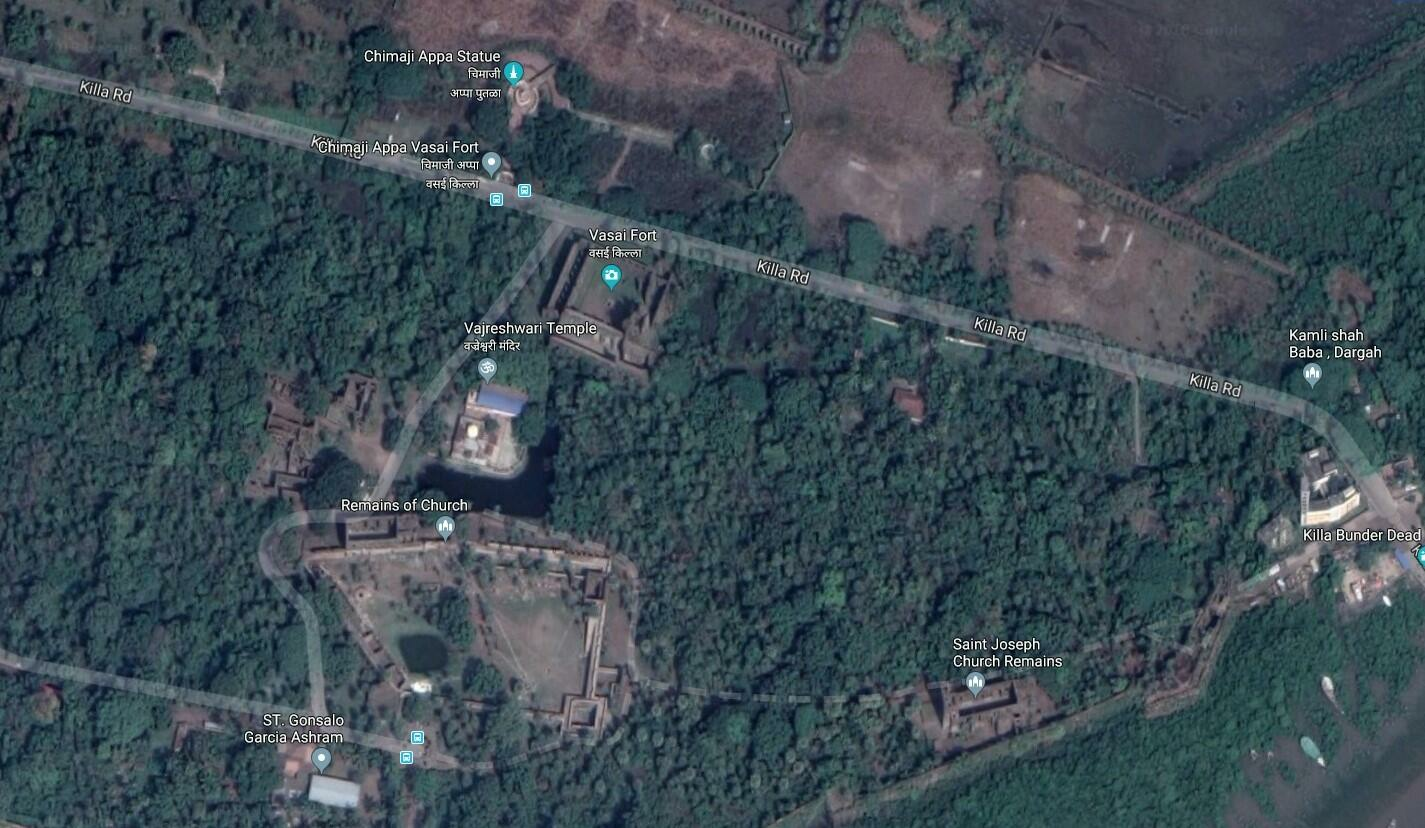Open the Chimaji Appa Statue place marker
Screen dimensions: 1425x828
[x=513, y=72]
